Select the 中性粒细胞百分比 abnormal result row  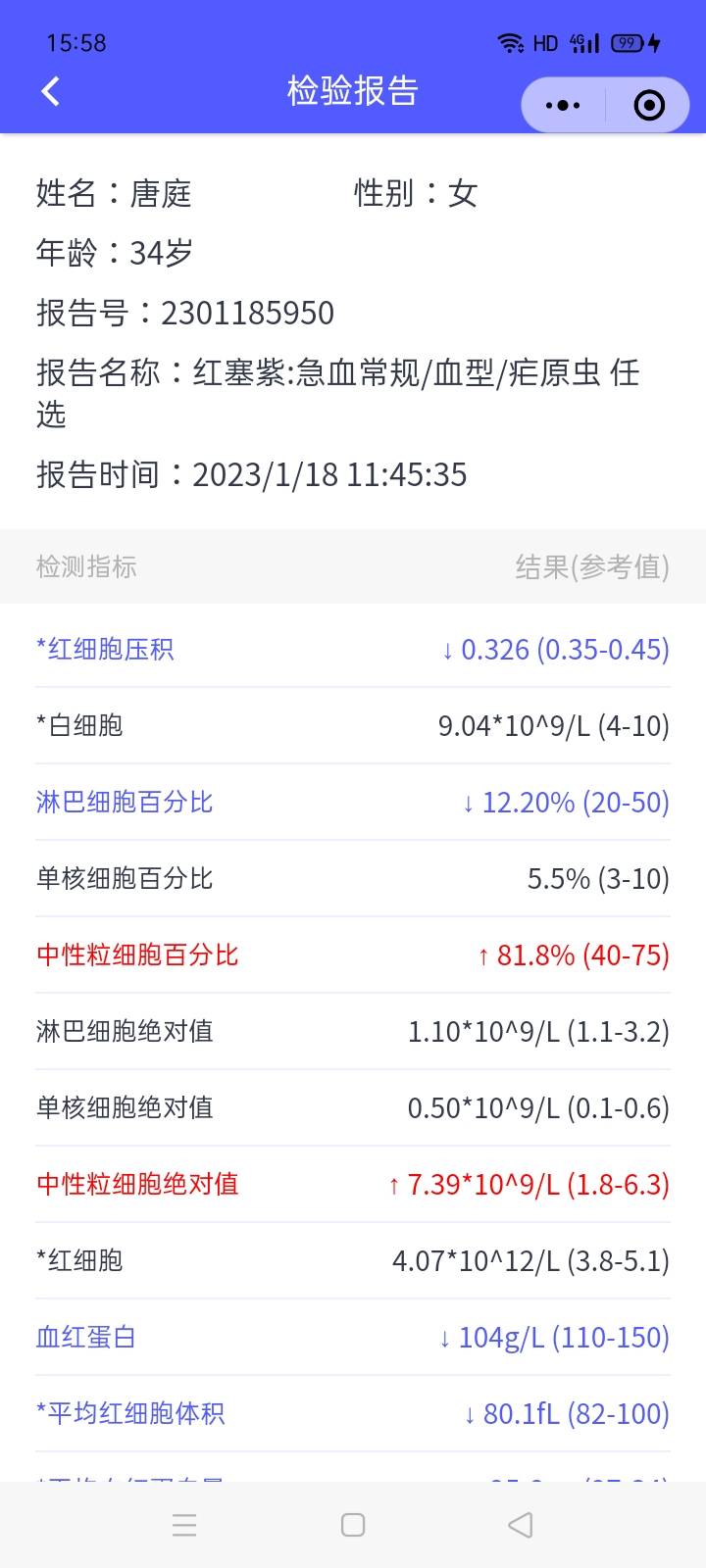tap(353, 955)
